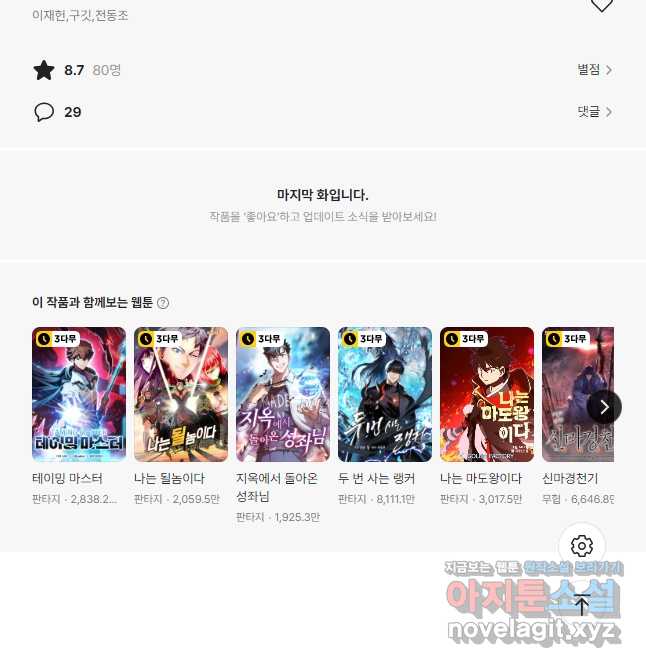Open 지옥에서 돌아온 성좌님 webtoon

pyautogui.click(x=283, y=394)
